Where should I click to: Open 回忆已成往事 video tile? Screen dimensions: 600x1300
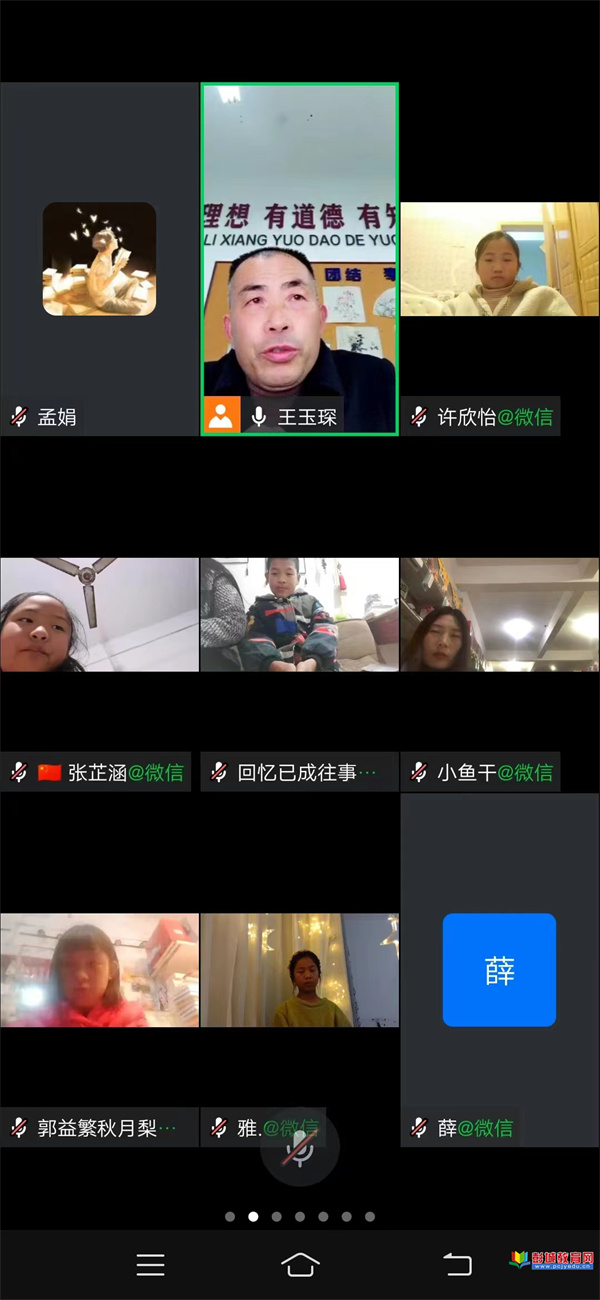pyautogui.click(x=299, y=614)
